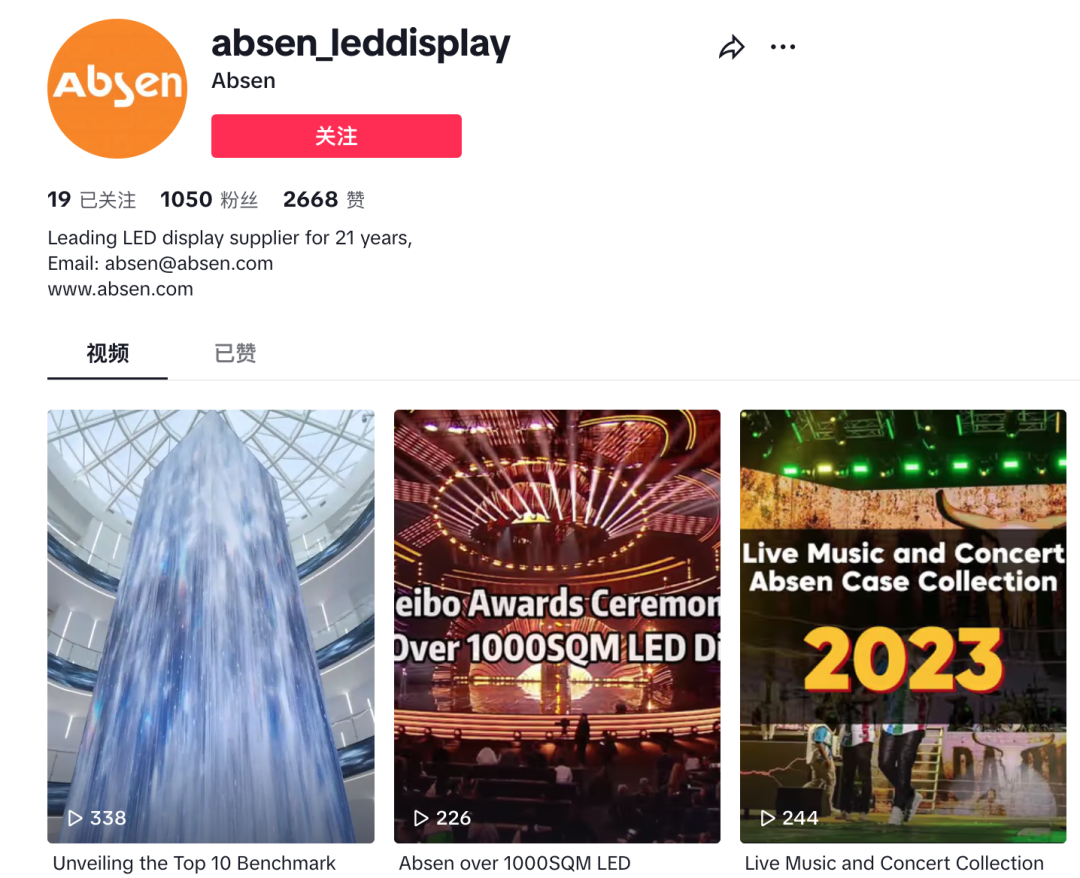1080x878 pixels.
Task: View the 19 已关注 following list
Action: click(92, 200)
